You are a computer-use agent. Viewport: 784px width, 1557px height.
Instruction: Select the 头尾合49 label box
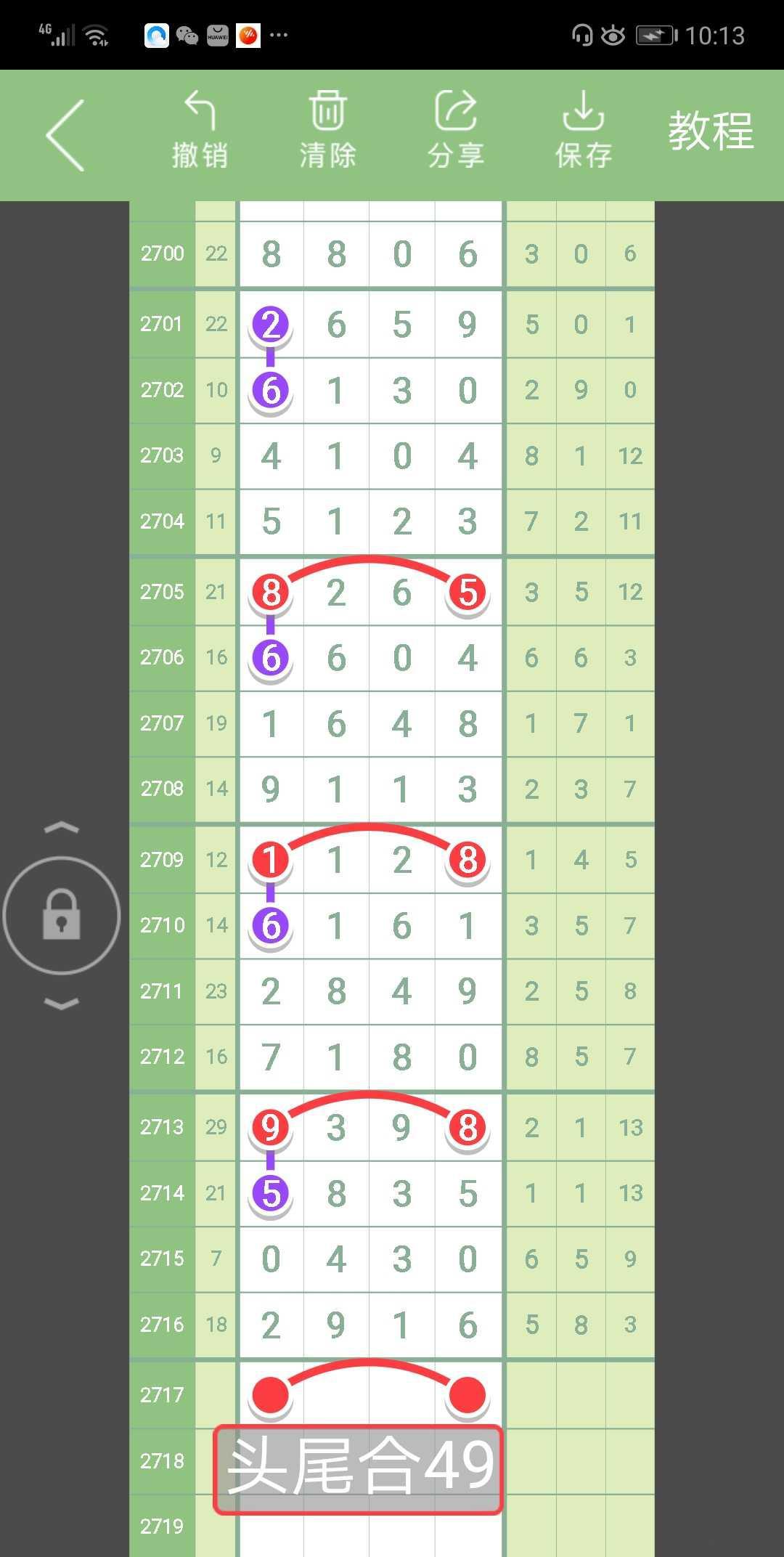point(358,1470)
